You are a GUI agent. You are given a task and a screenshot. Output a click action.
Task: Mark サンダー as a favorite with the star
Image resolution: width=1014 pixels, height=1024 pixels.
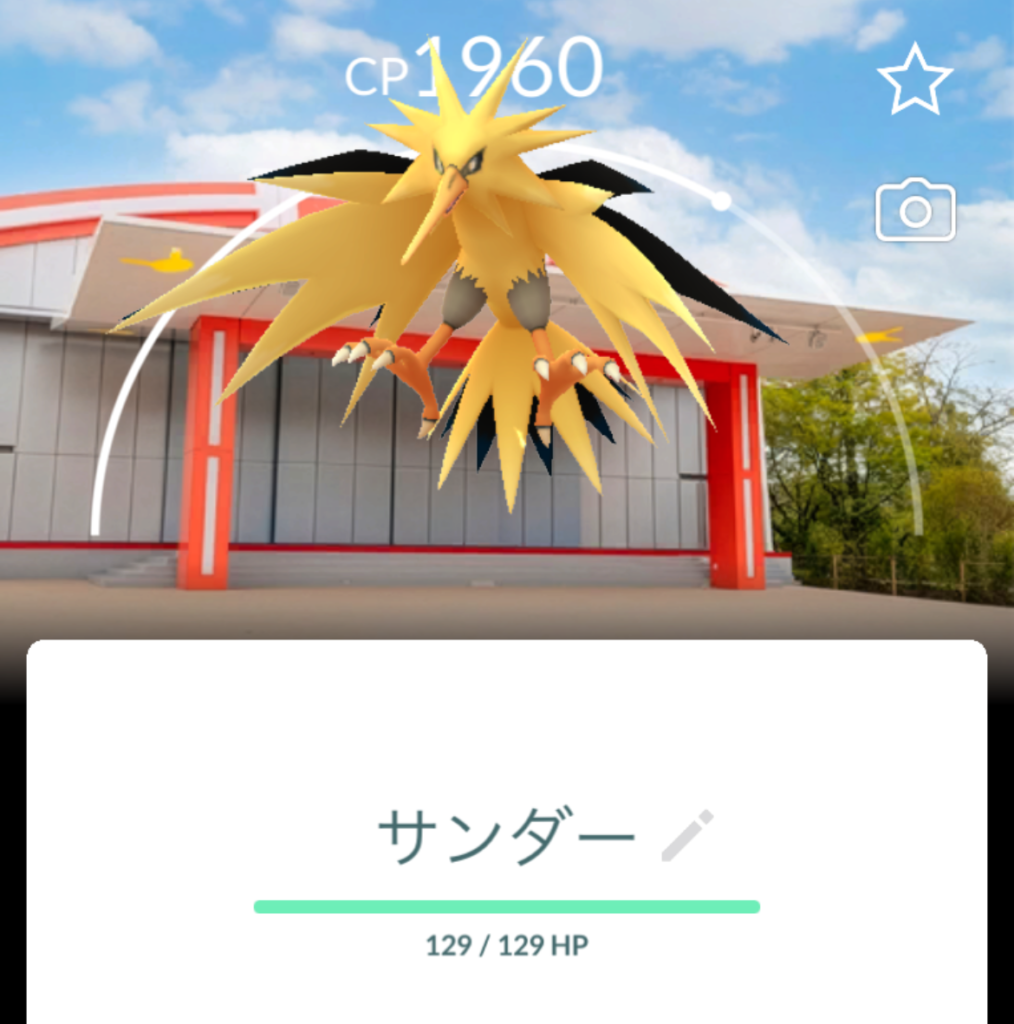914,80
